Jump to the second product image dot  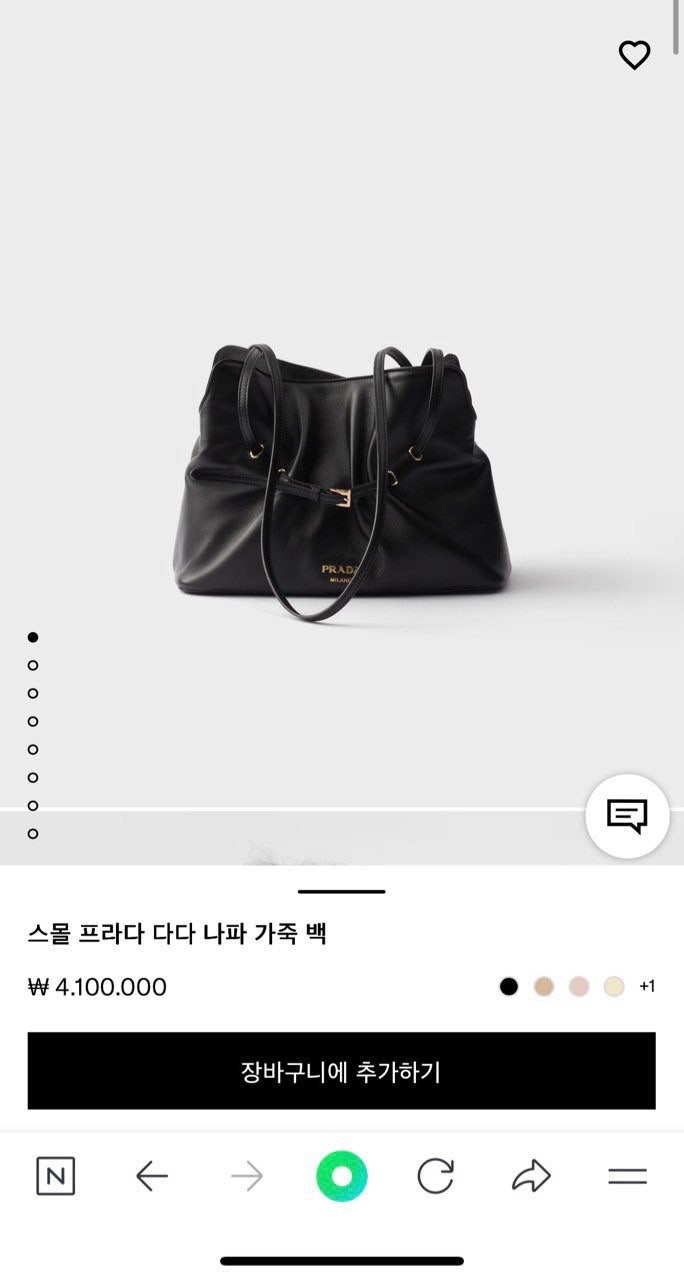pos(33,665)
